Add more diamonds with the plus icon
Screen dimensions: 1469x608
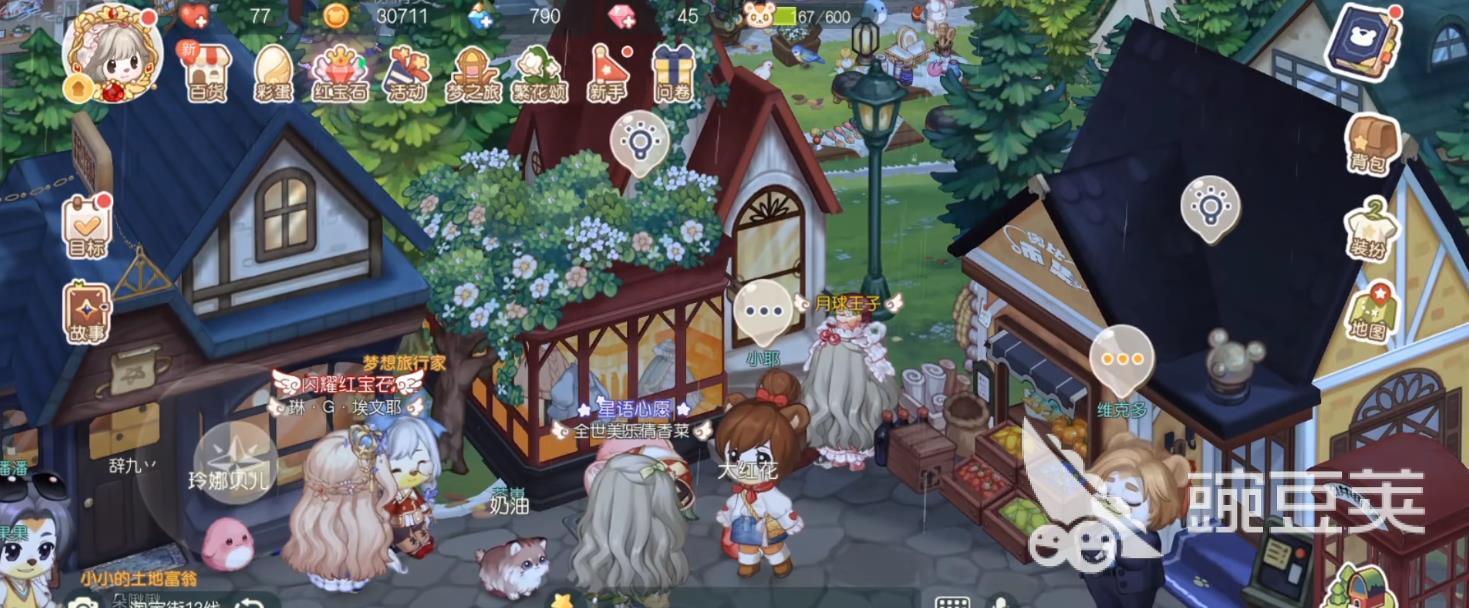[x=481, y=16]
